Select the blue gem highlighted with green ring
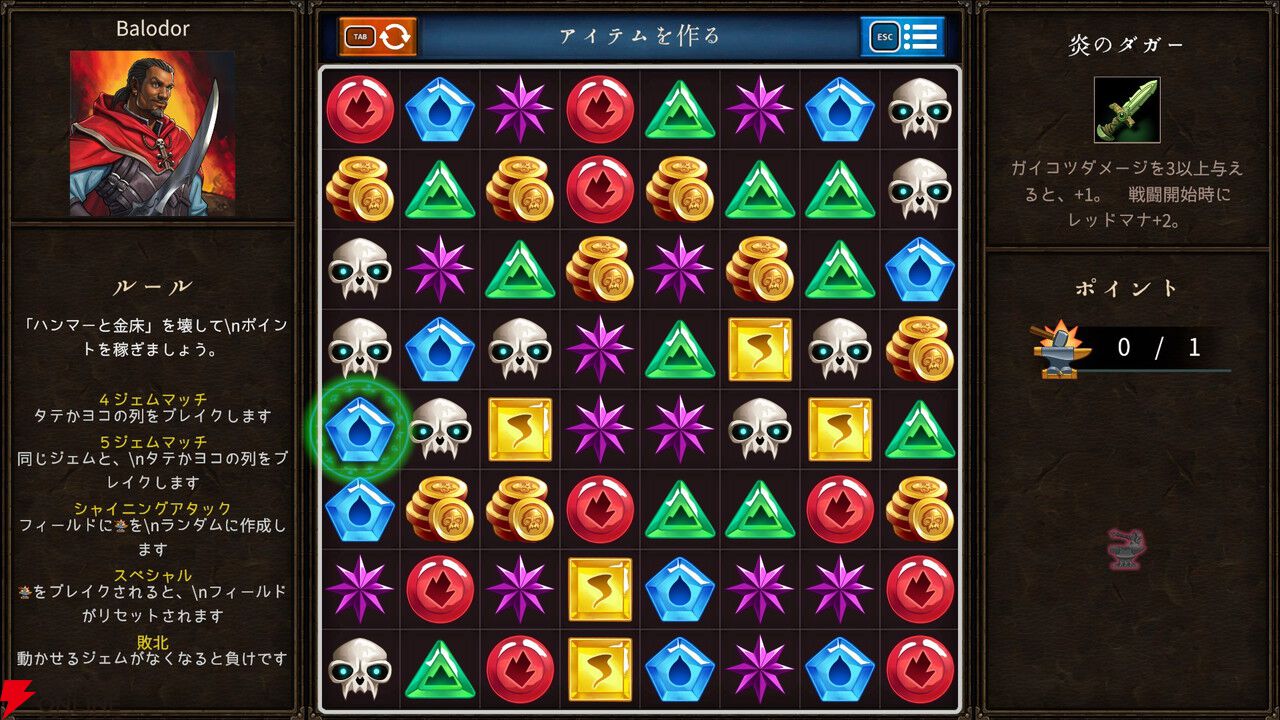 [x=359, y=430]
